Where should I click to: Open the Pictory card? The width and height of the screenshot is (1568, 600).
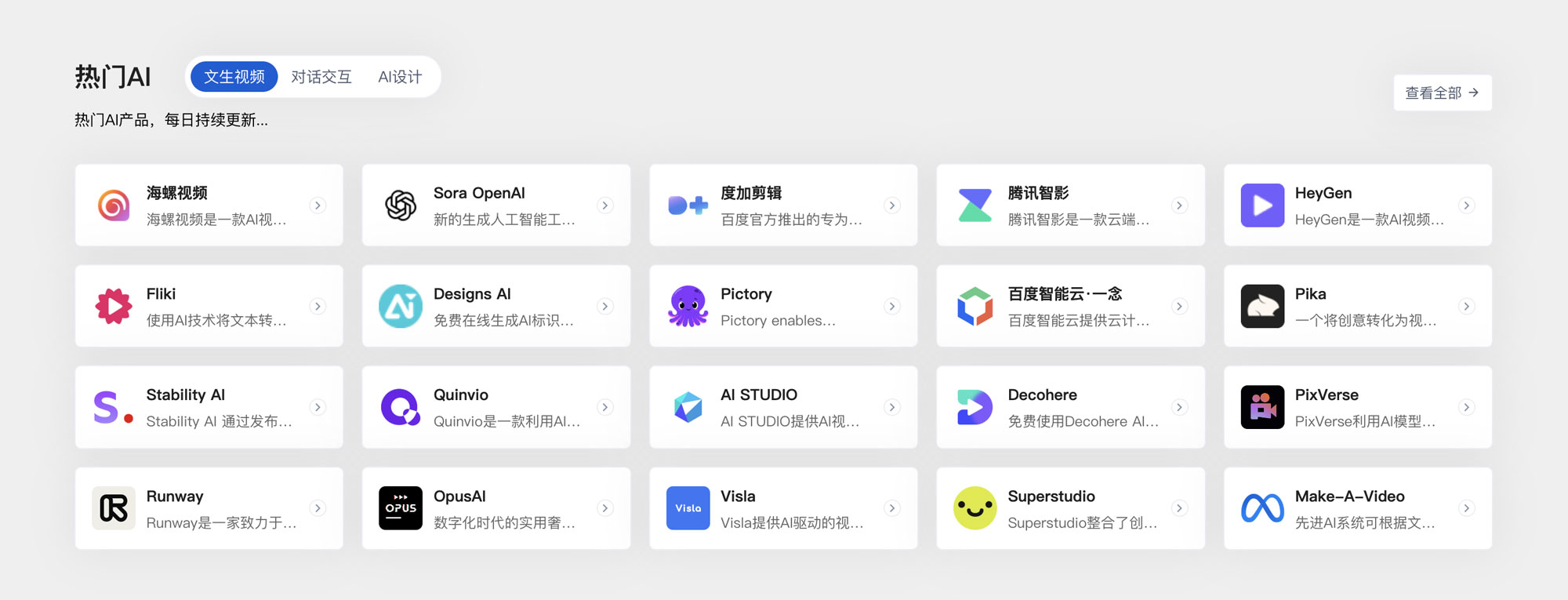(x=782, y=307)
